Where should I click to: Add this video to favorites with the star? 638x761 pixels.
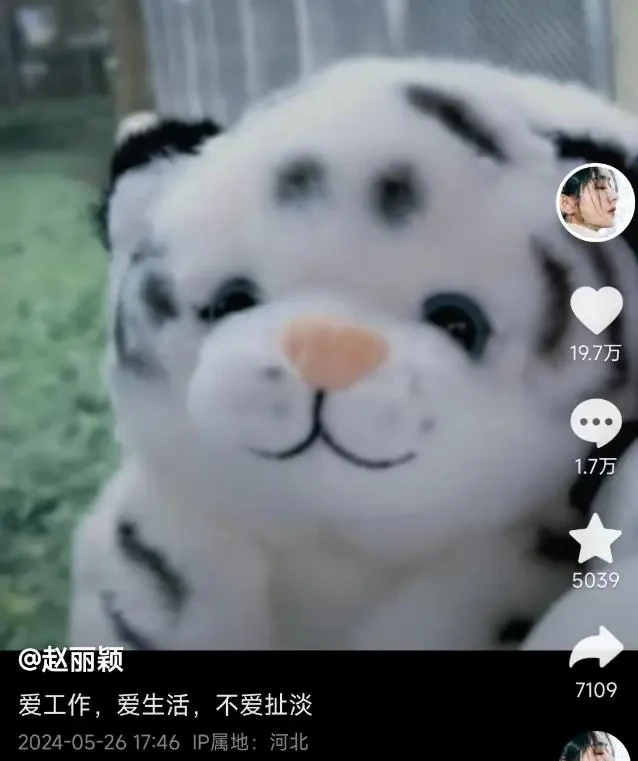tap(596, 539)
